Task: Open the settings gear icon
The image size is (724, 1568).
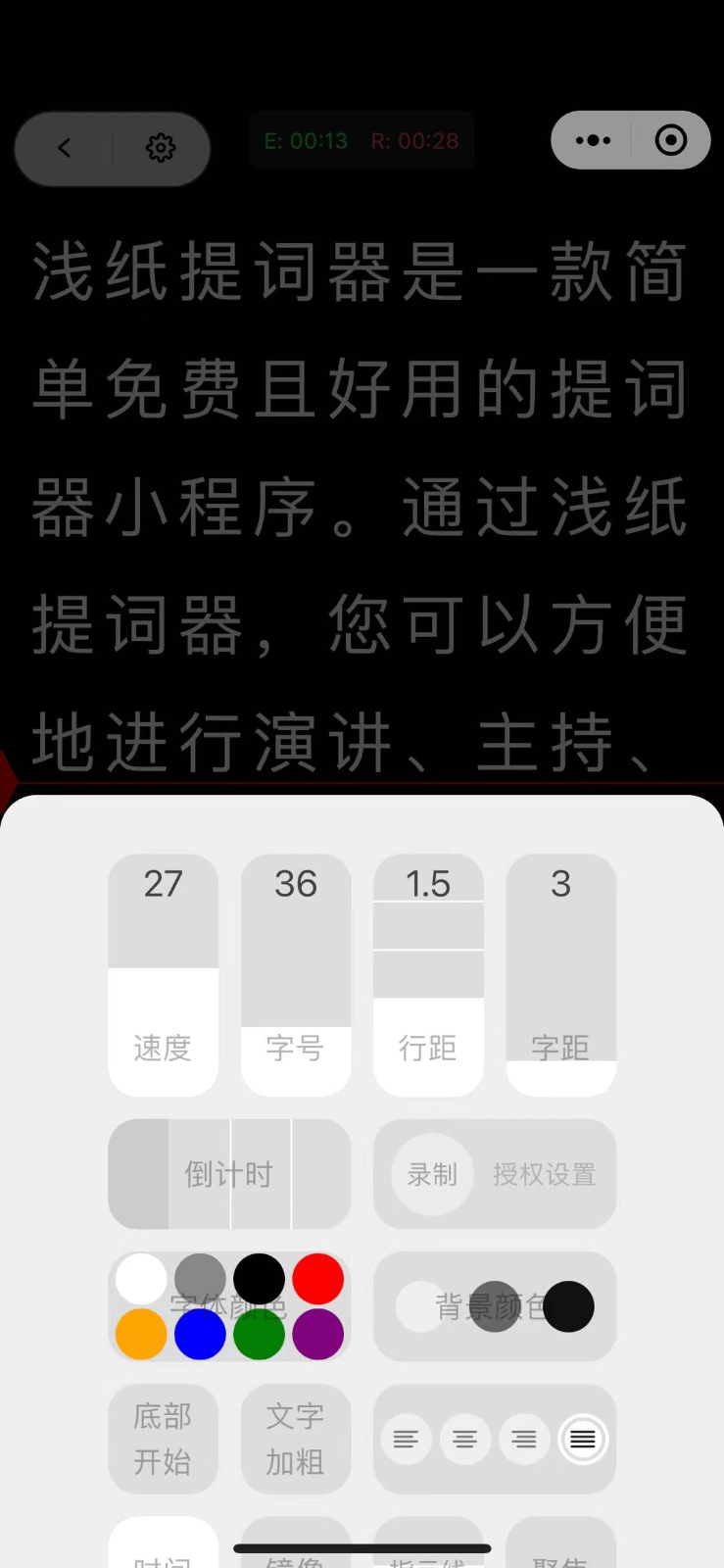Action: pyautogui.click(x=160, y=147)
